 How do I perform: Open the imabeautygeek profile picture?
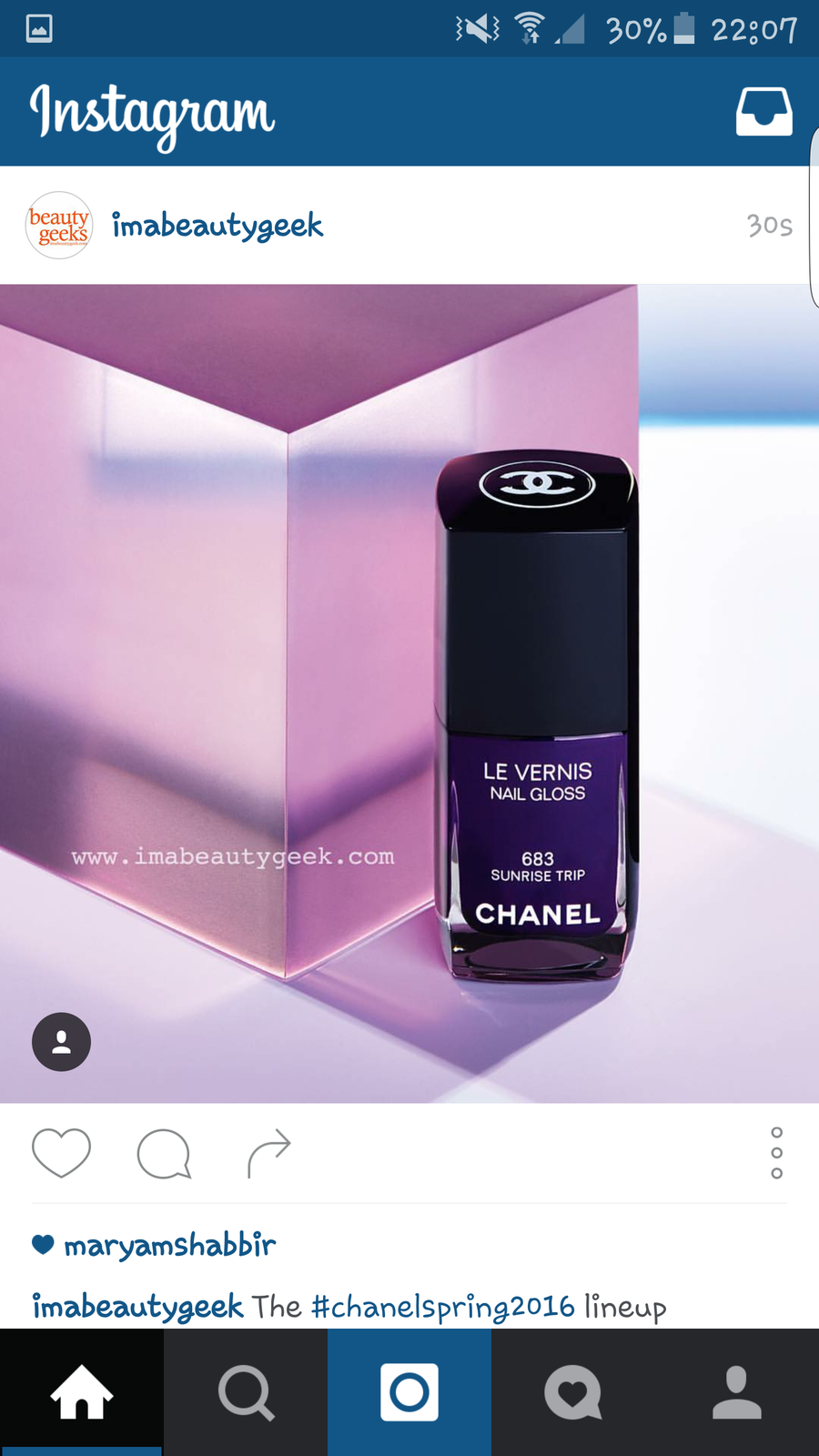(59, 226)
